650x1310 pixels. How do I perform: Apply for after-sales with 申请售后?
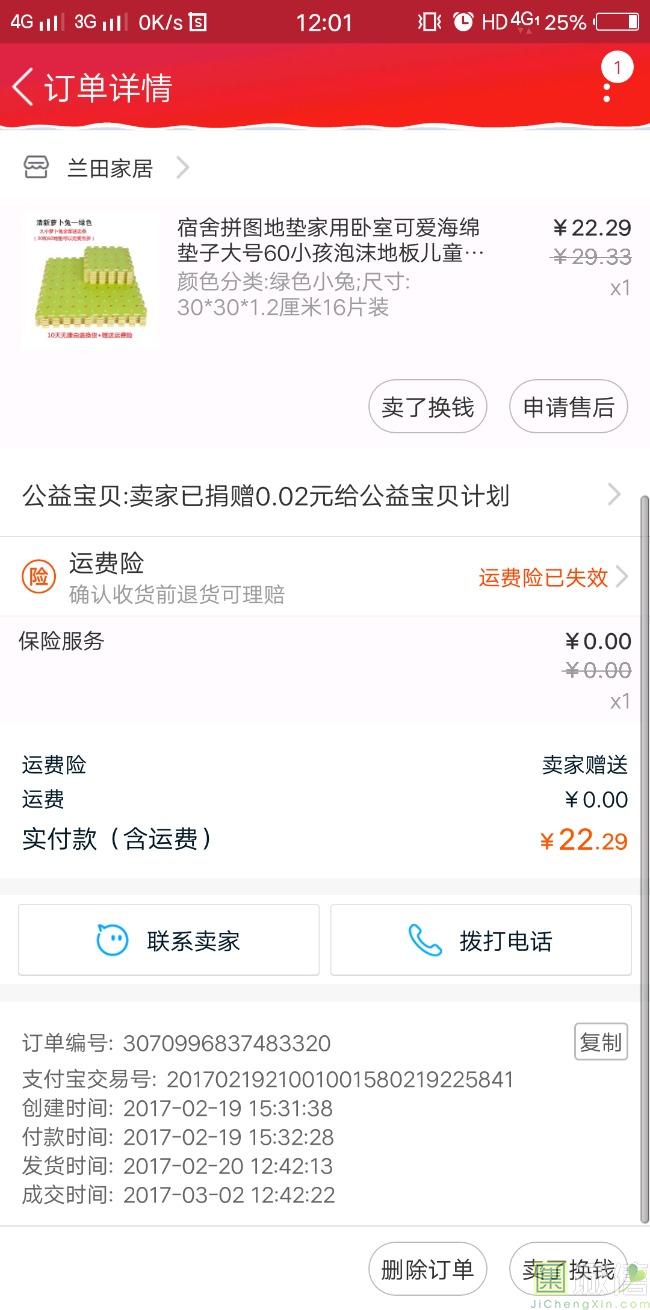pyautogui.click(x=568, y=407)
